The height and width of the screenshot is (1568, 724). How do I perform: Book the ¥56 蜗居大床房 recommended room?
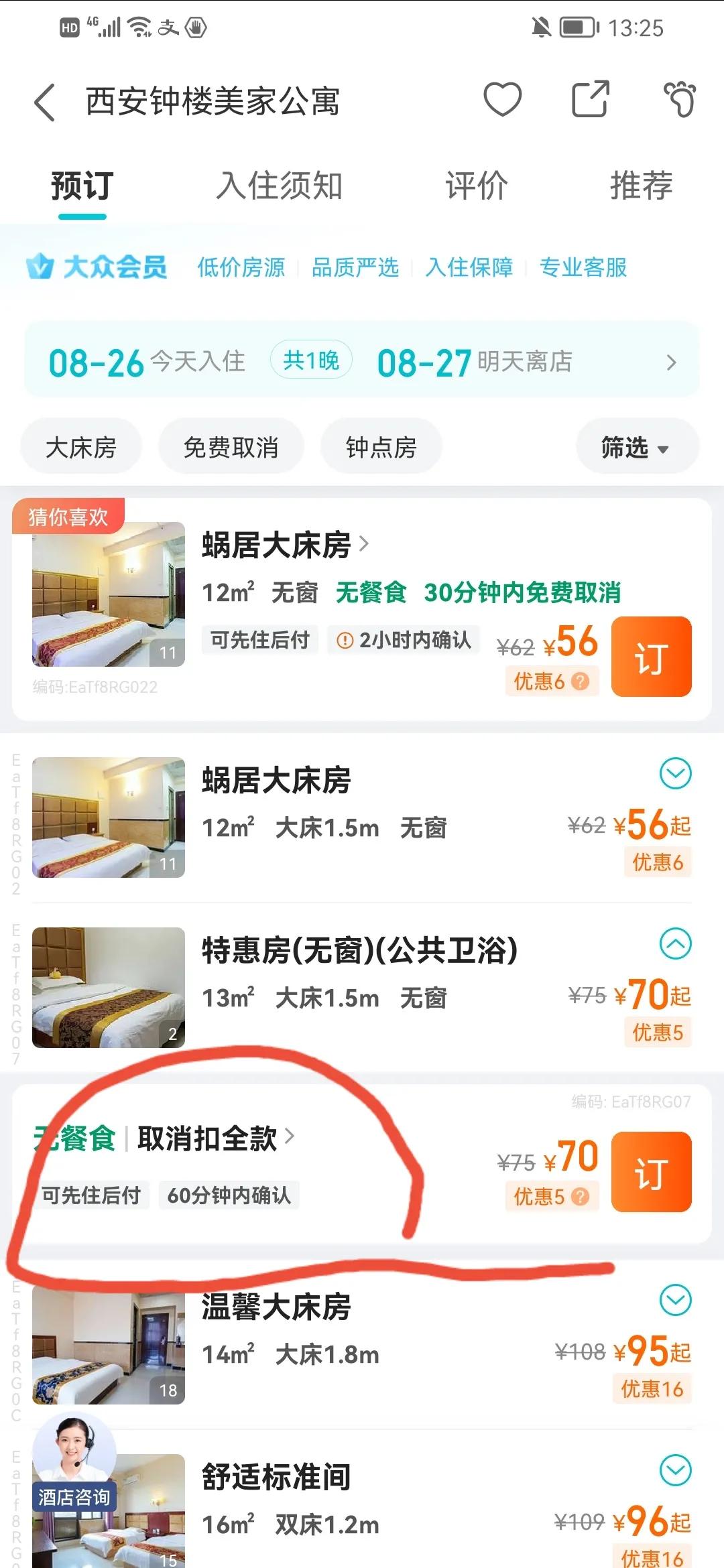[x=651, y=657]
